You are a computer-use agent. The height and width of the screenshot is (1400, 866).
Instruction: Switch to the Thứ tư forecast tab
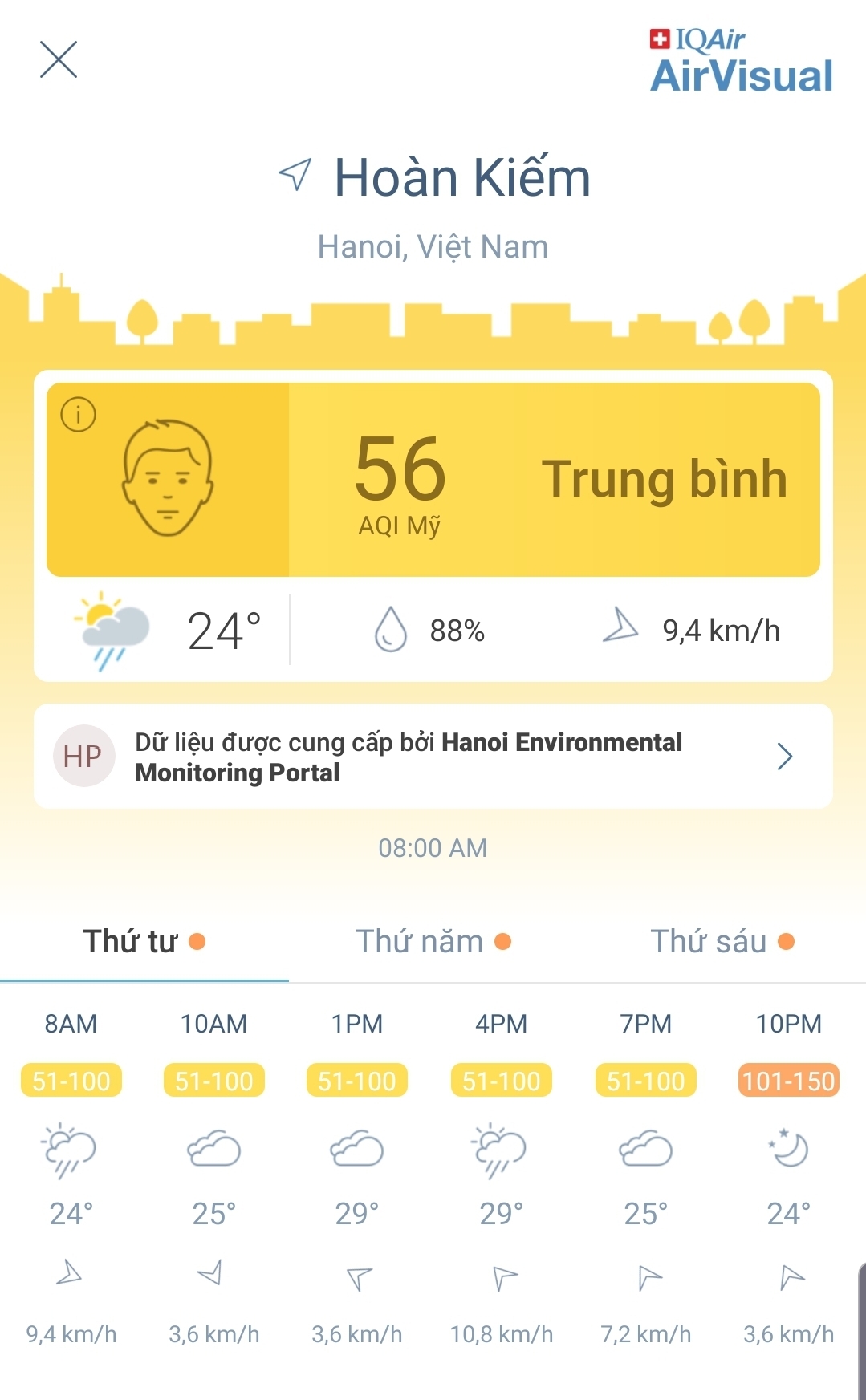tap(144, 942)
